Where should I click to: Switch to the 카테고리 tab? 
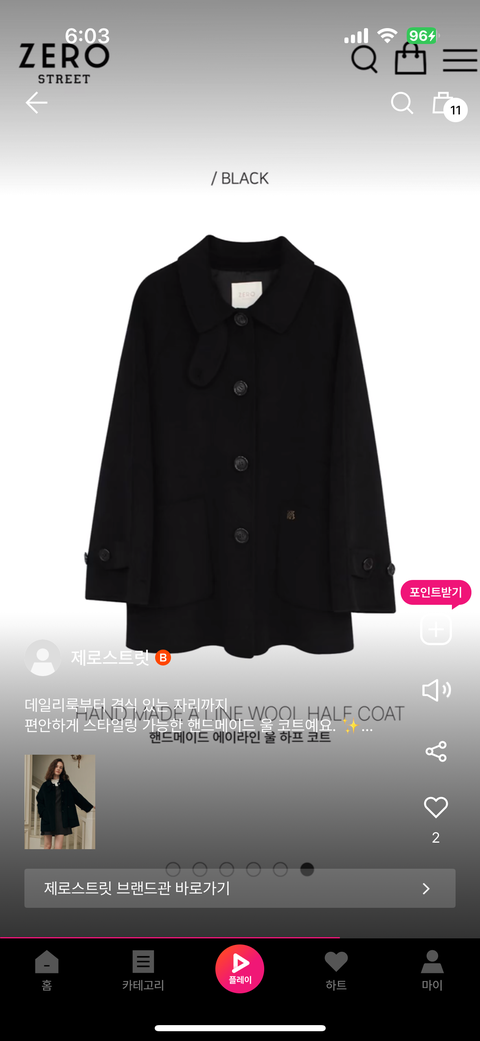coord(143,970)
